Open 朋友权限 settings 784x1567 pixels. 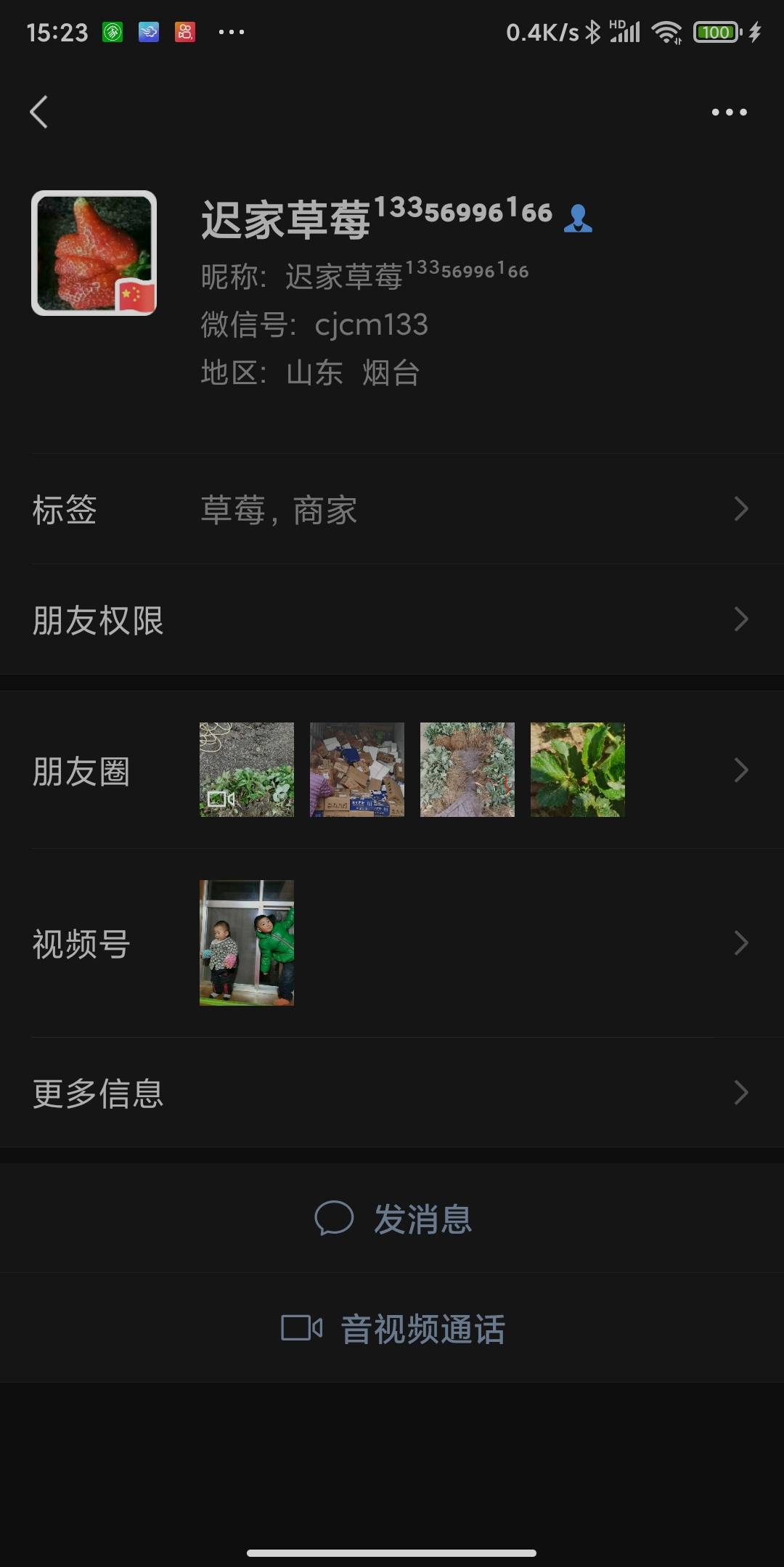(x=392, y=620)
